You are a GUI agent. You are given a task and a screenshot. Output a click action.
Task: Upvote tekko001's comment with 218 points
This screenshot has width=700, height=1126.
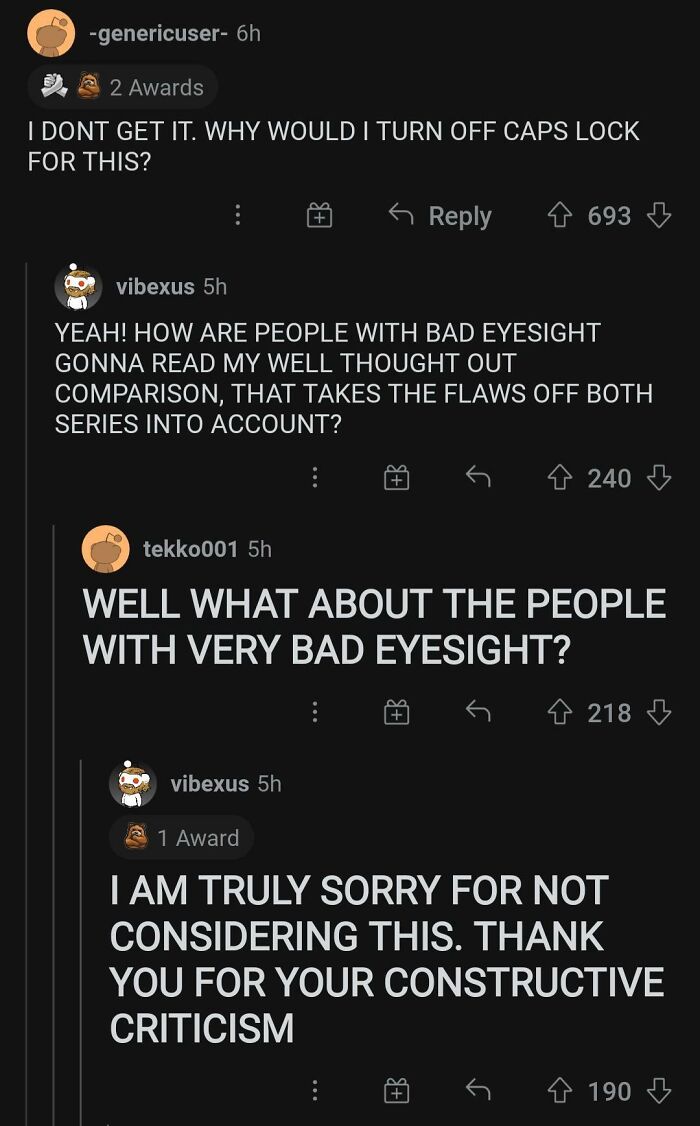(x=561, y=712)
